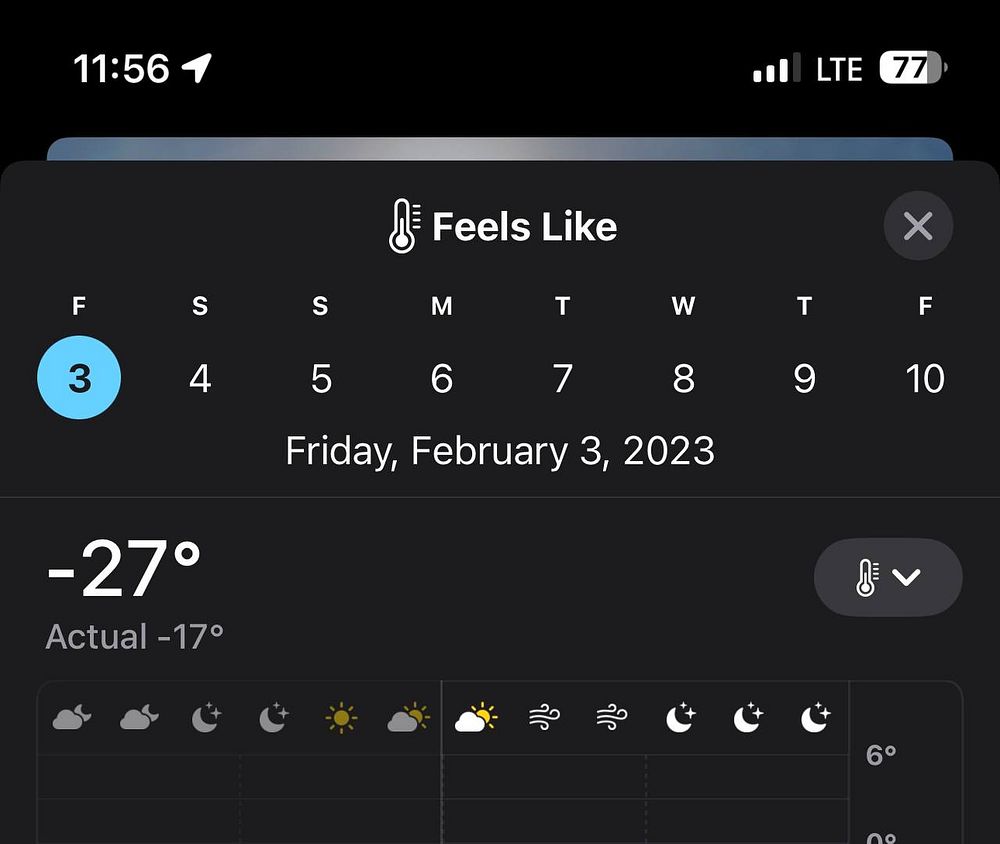Close the Feels Like sheet

click(917, 227)
